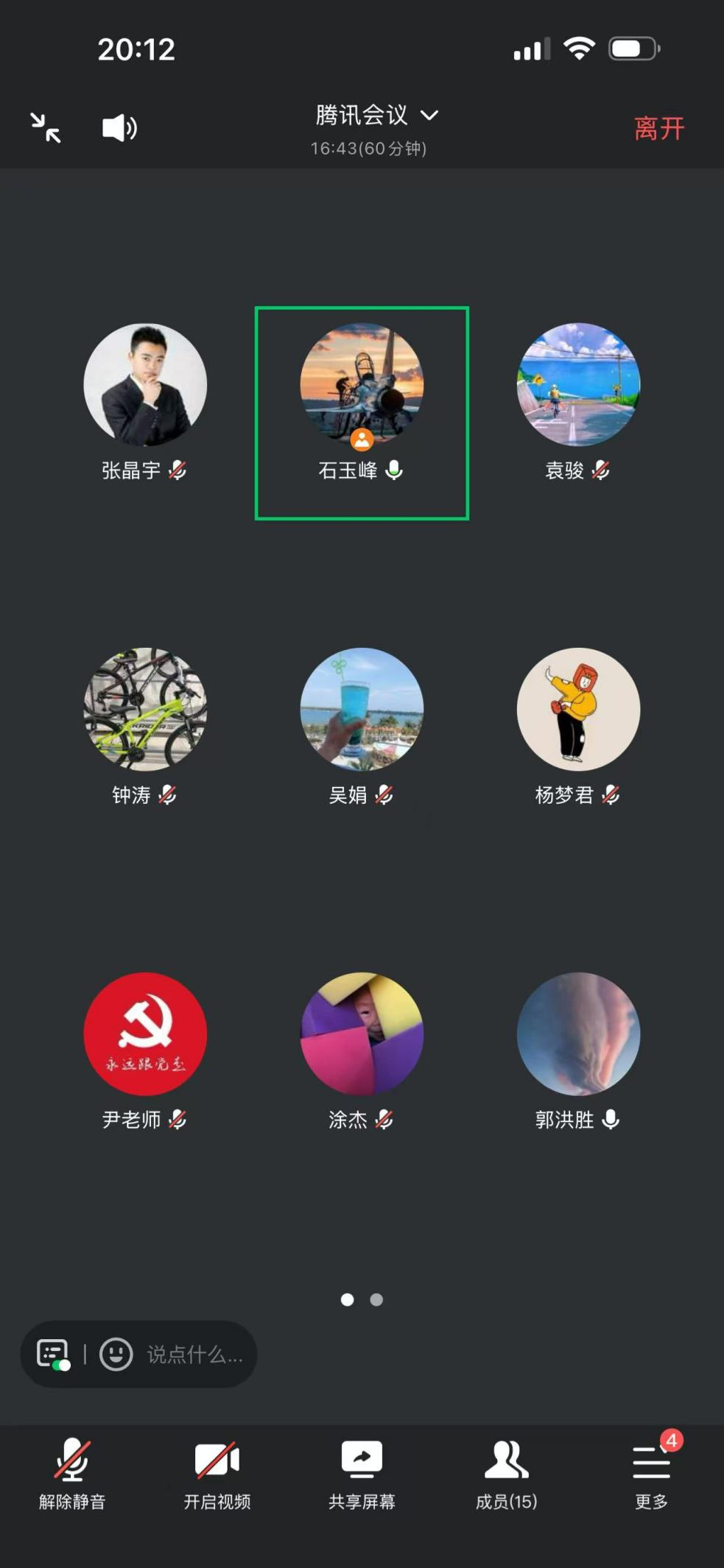Open the emoji picker in chat bar
Image resolution: width=724 pixels, height=1568 pixels.
point(116,1354)
